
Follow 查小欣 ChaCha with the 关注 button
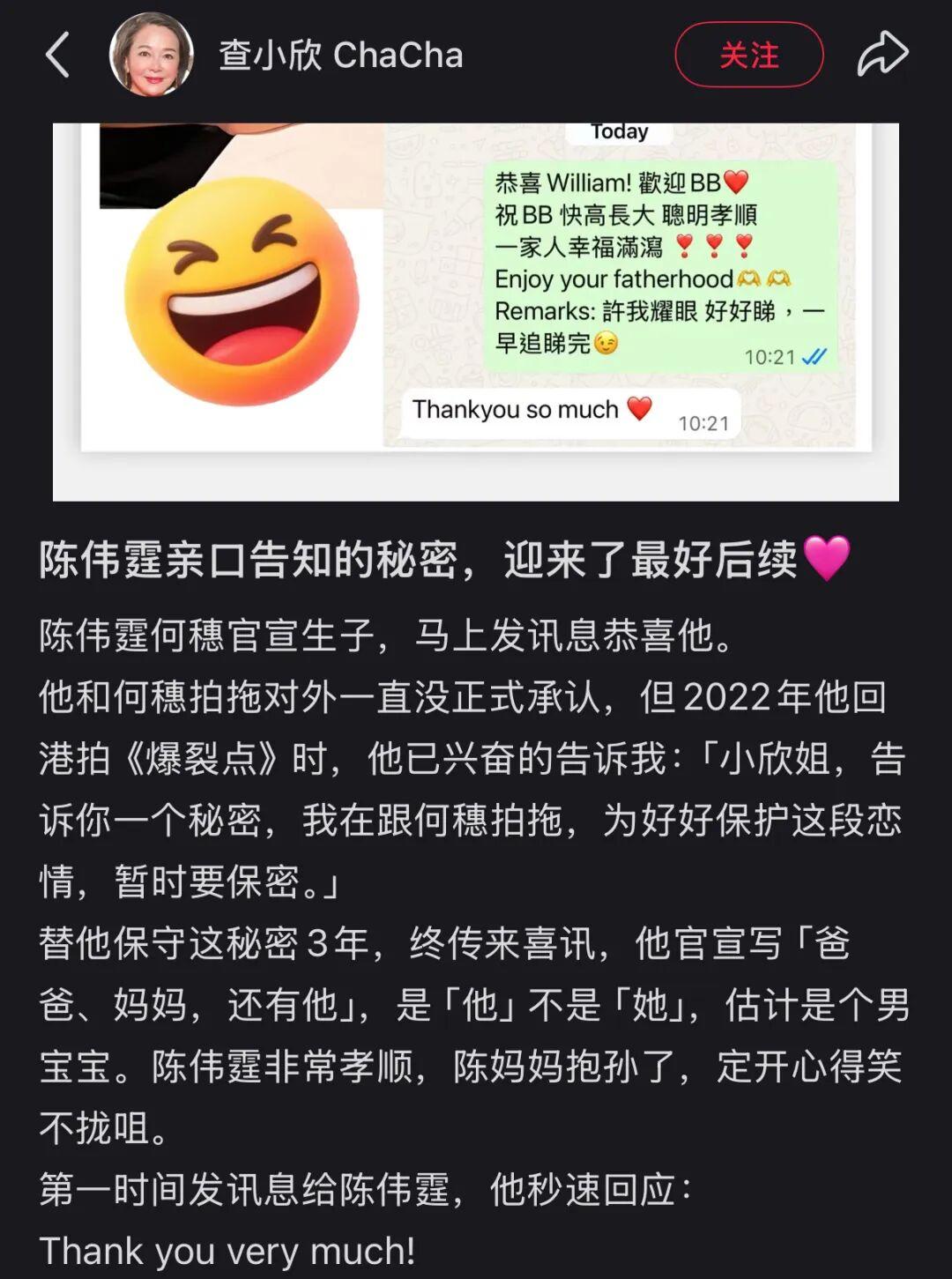coord(748,55)
